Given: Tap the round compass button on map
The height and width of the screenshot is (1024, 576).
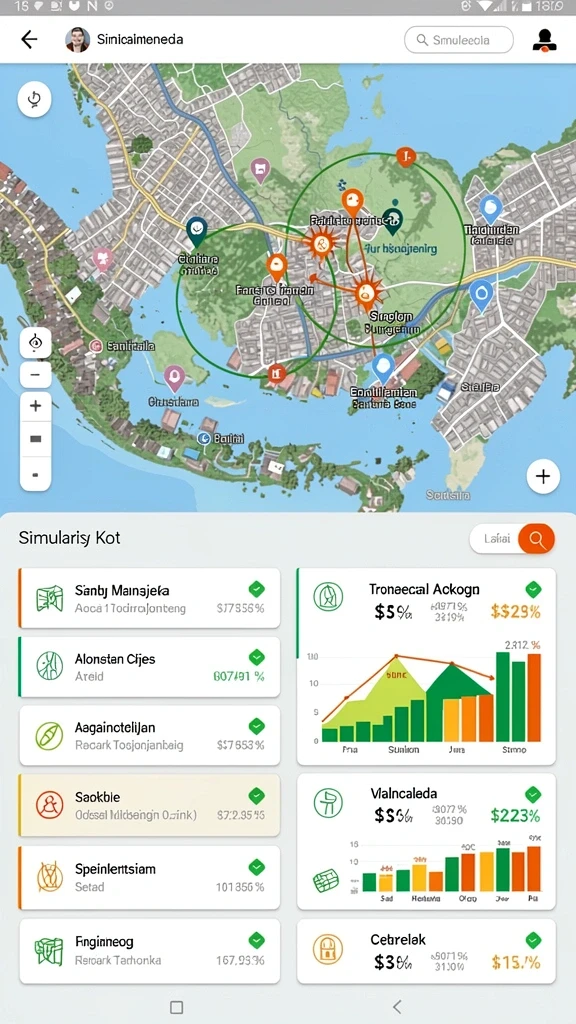Looking at the screenshot, I should [x=34, y=100].
